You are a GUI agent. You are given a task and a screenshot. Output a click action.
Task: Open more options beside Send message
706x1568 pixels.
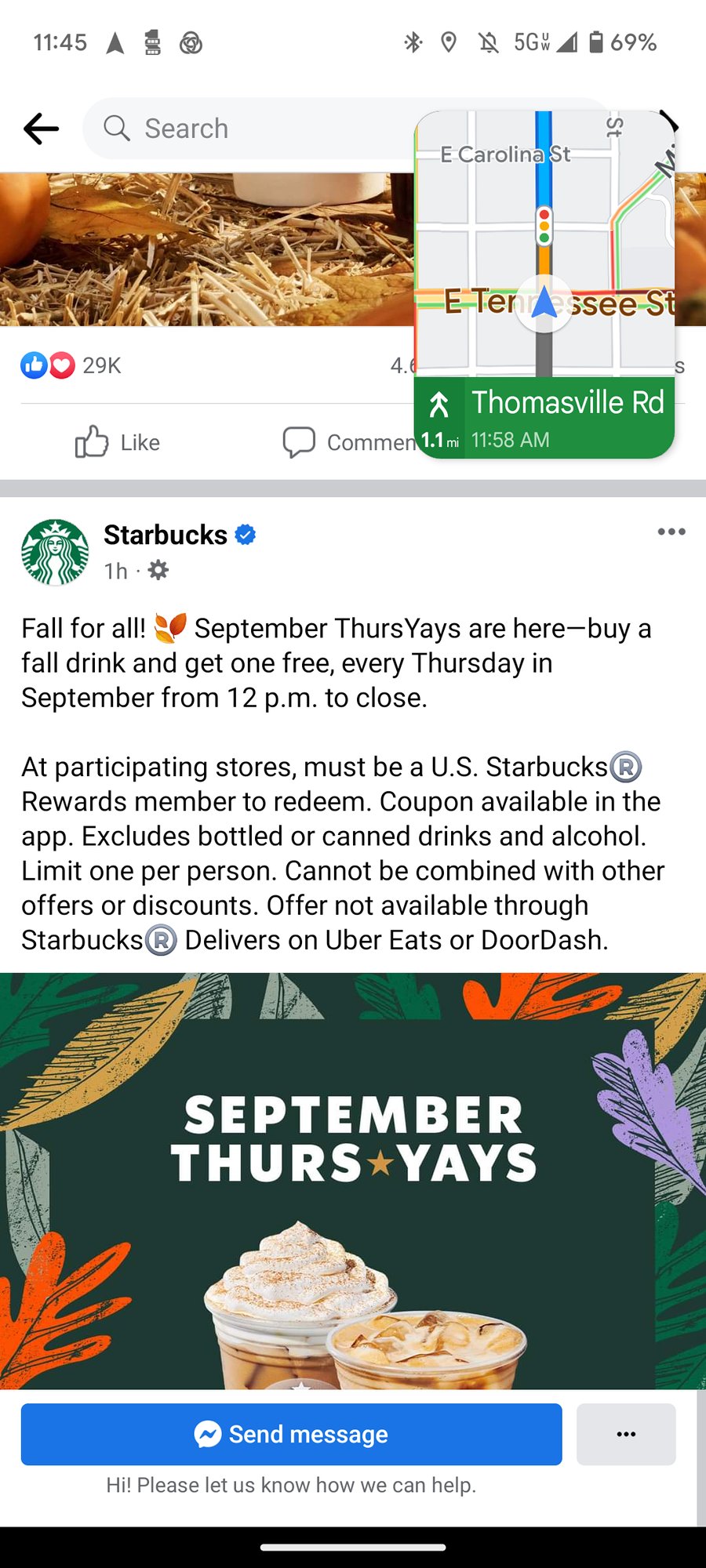click(x=626, y=1434)
